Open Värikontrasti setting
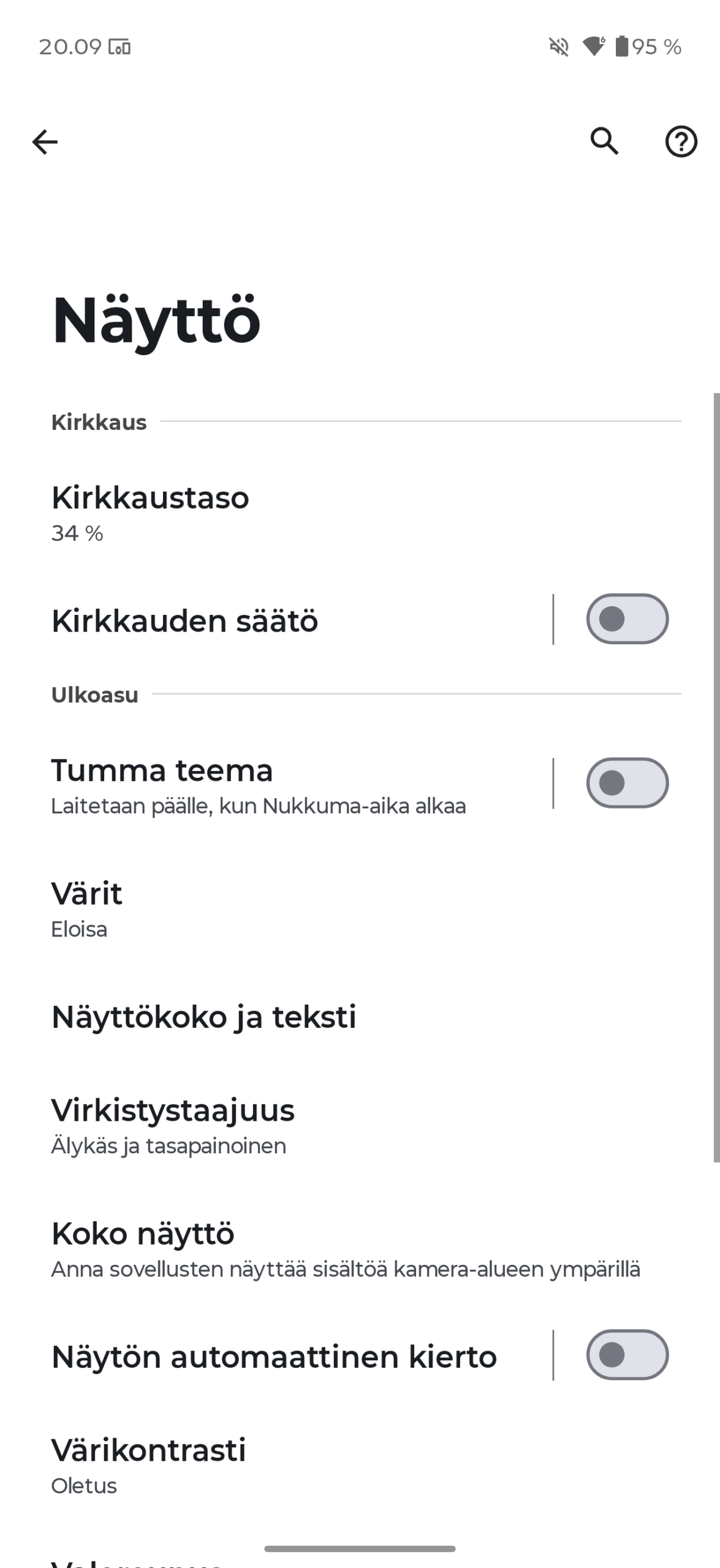The width and height of the screenshot is (720, 1568). click(360, 1466)
